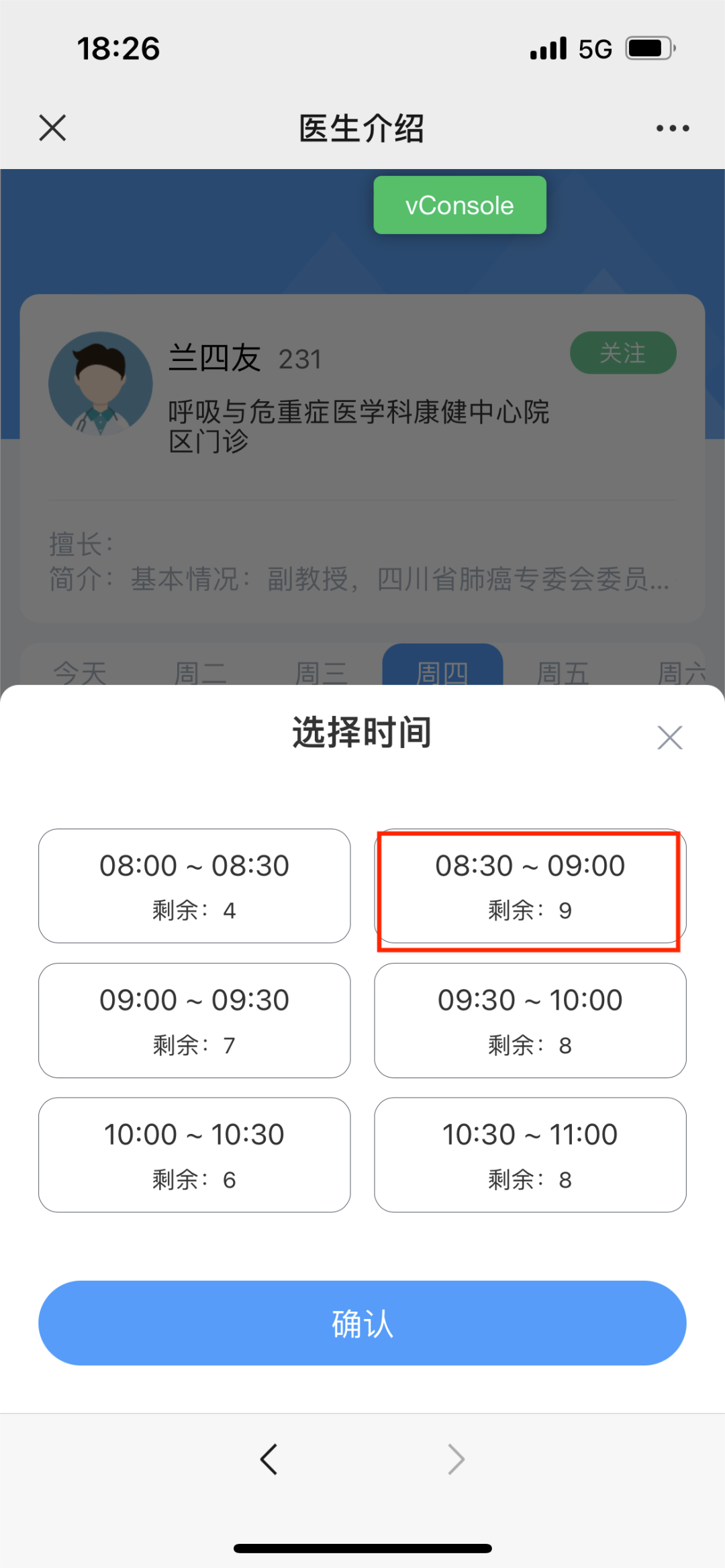Choose the 08:30 ~ 09:00 slot

530,886
